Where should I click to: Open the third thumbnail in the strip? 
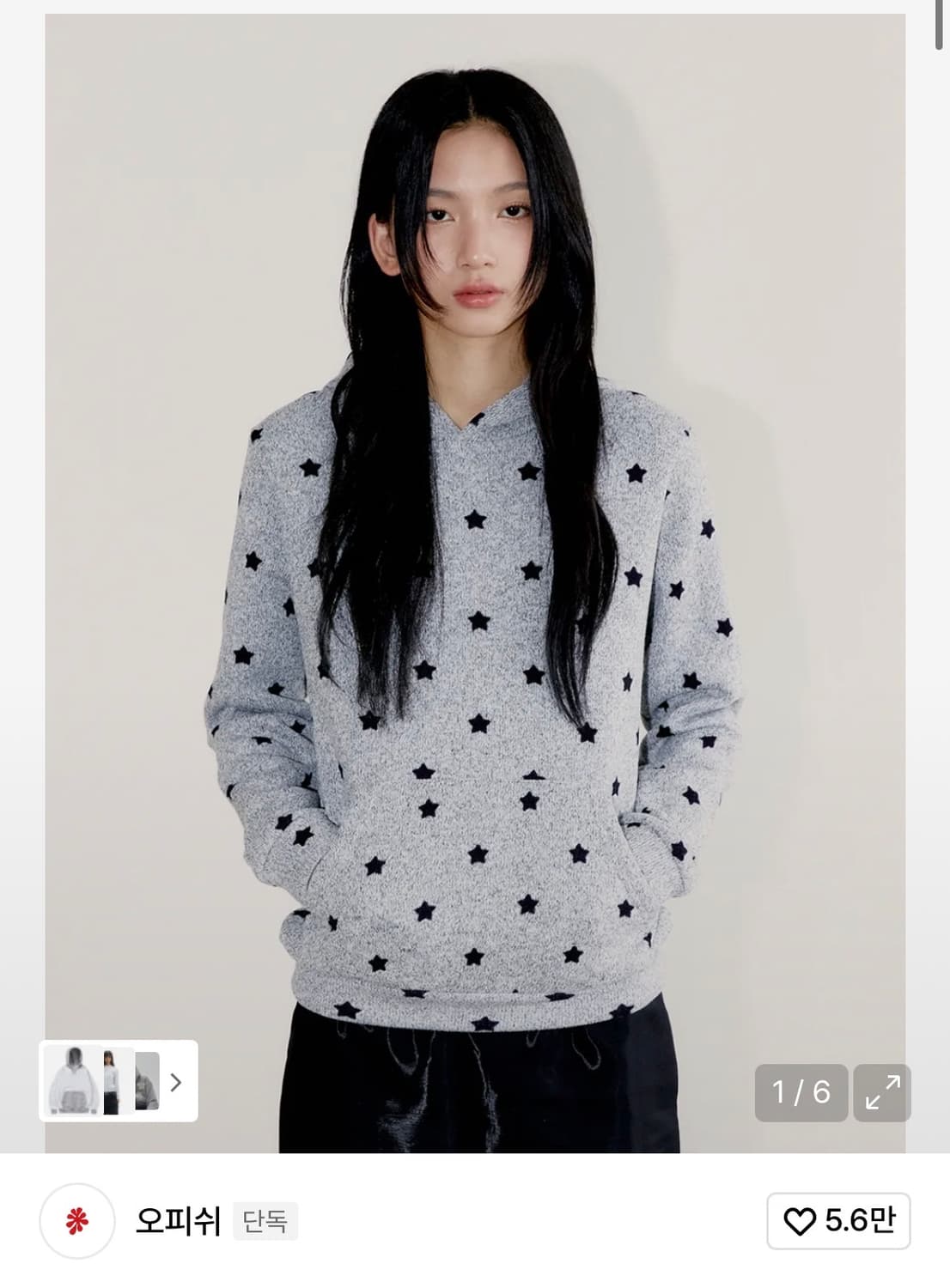coord(149,1084)
